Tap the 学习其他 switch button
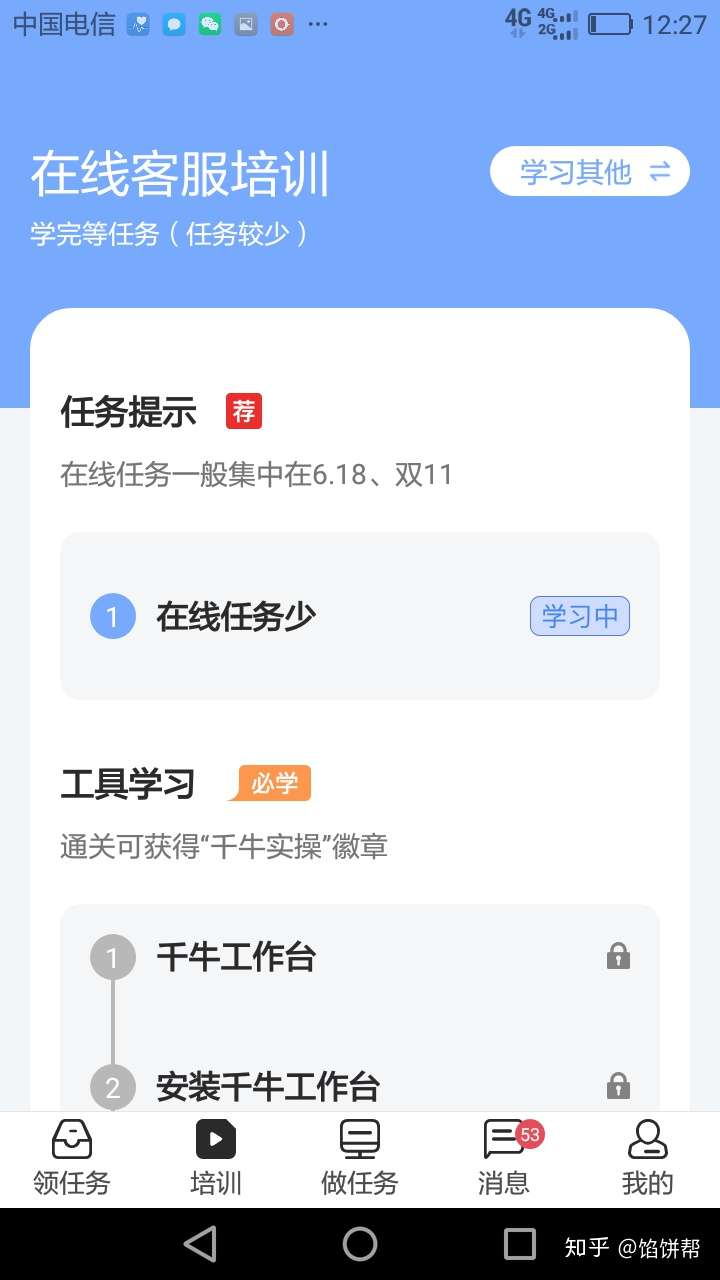Screen dimensions: 720x1280 (x=590, y=171)
